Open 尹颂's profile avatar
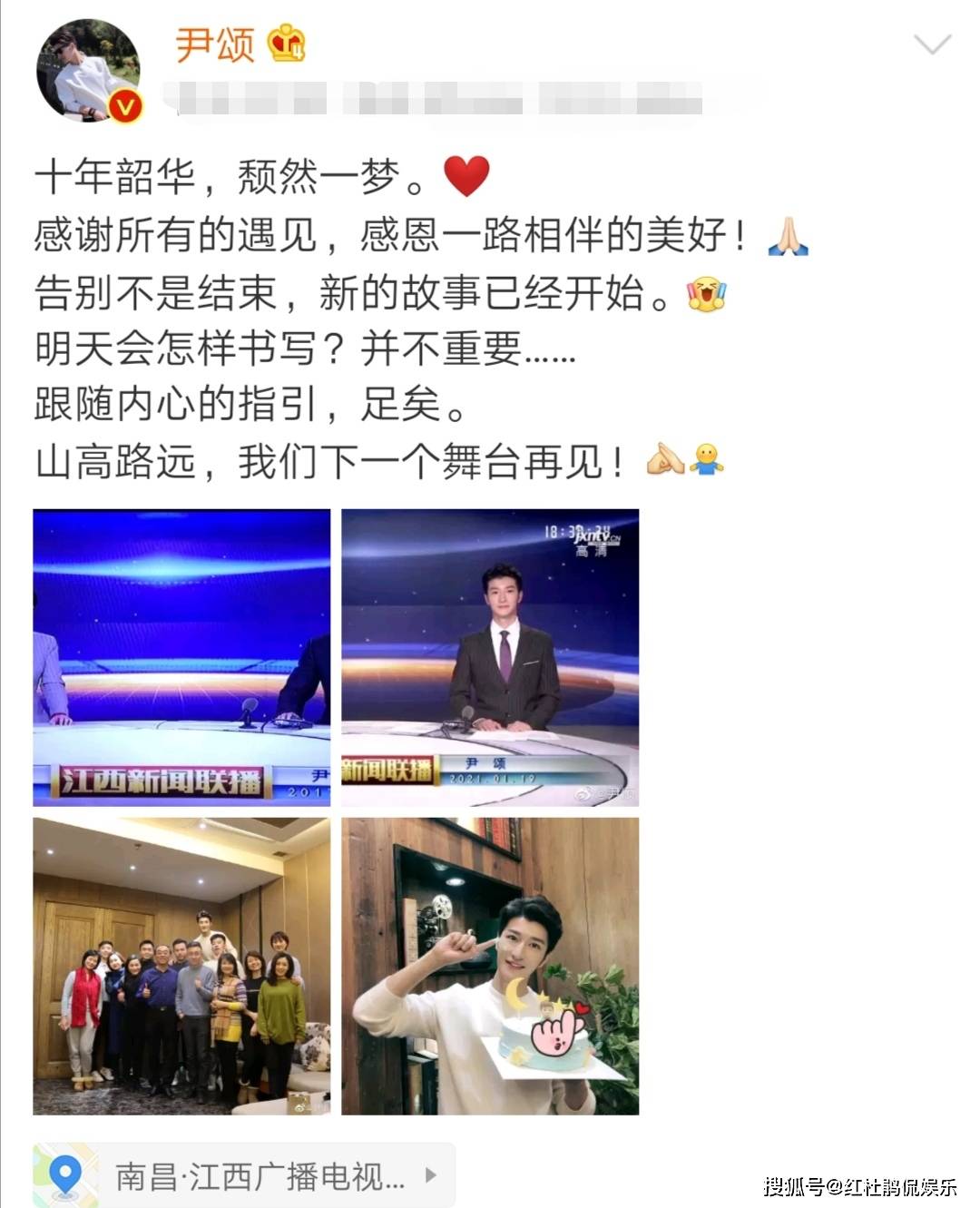The image size is (980, 1208). (x=88, y=71)
